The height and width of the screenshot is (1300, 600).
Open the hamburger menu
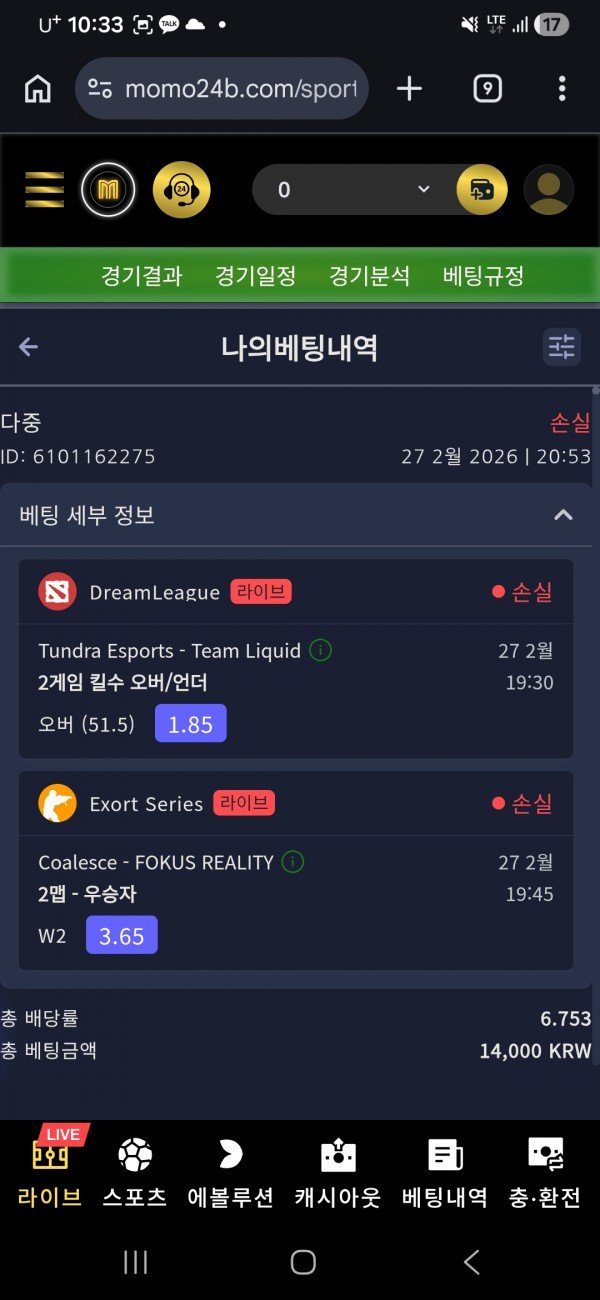44,189
